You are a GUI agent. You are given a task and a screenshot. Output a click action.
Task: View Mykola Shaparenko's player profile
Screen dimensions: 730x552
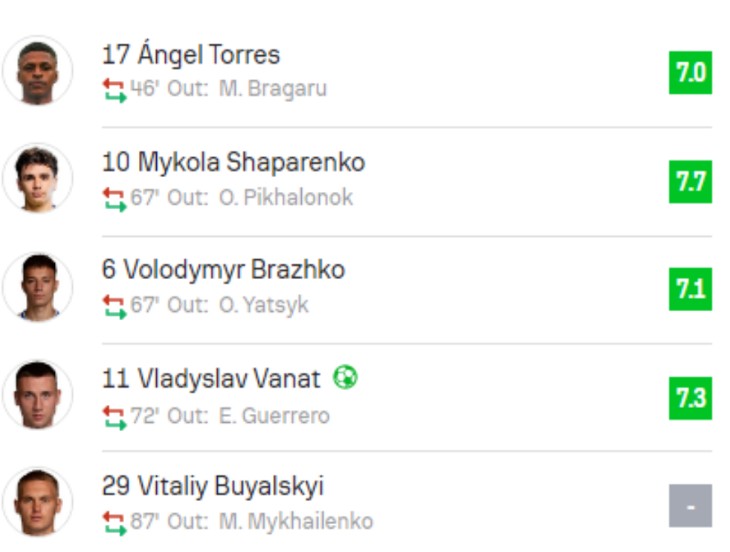233,163
